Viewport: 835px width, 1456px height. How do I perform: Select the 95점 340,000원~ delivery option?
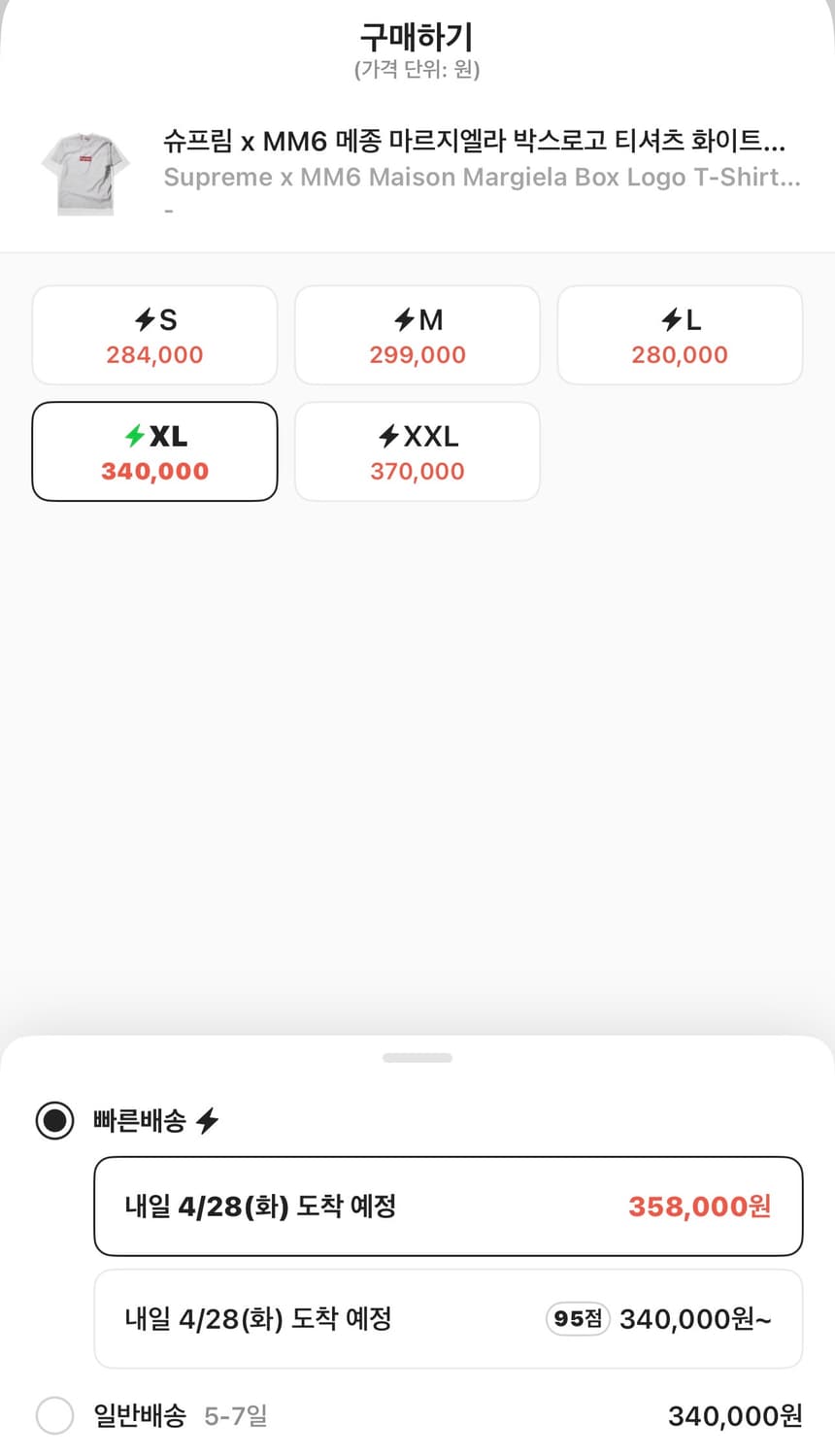pyautogui.click(x=448, y=1319)
